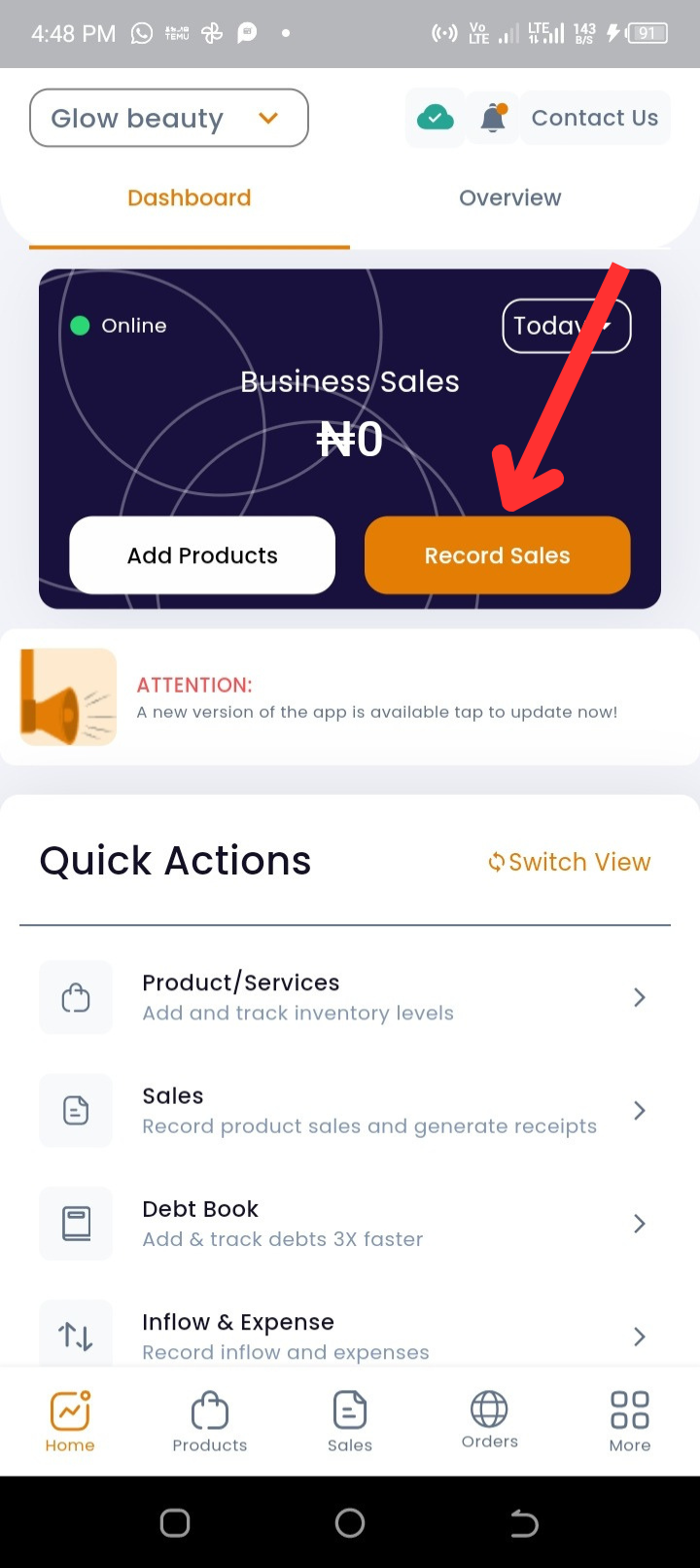
Task: Switch to the Overview tab
Action: pos(509,197)
